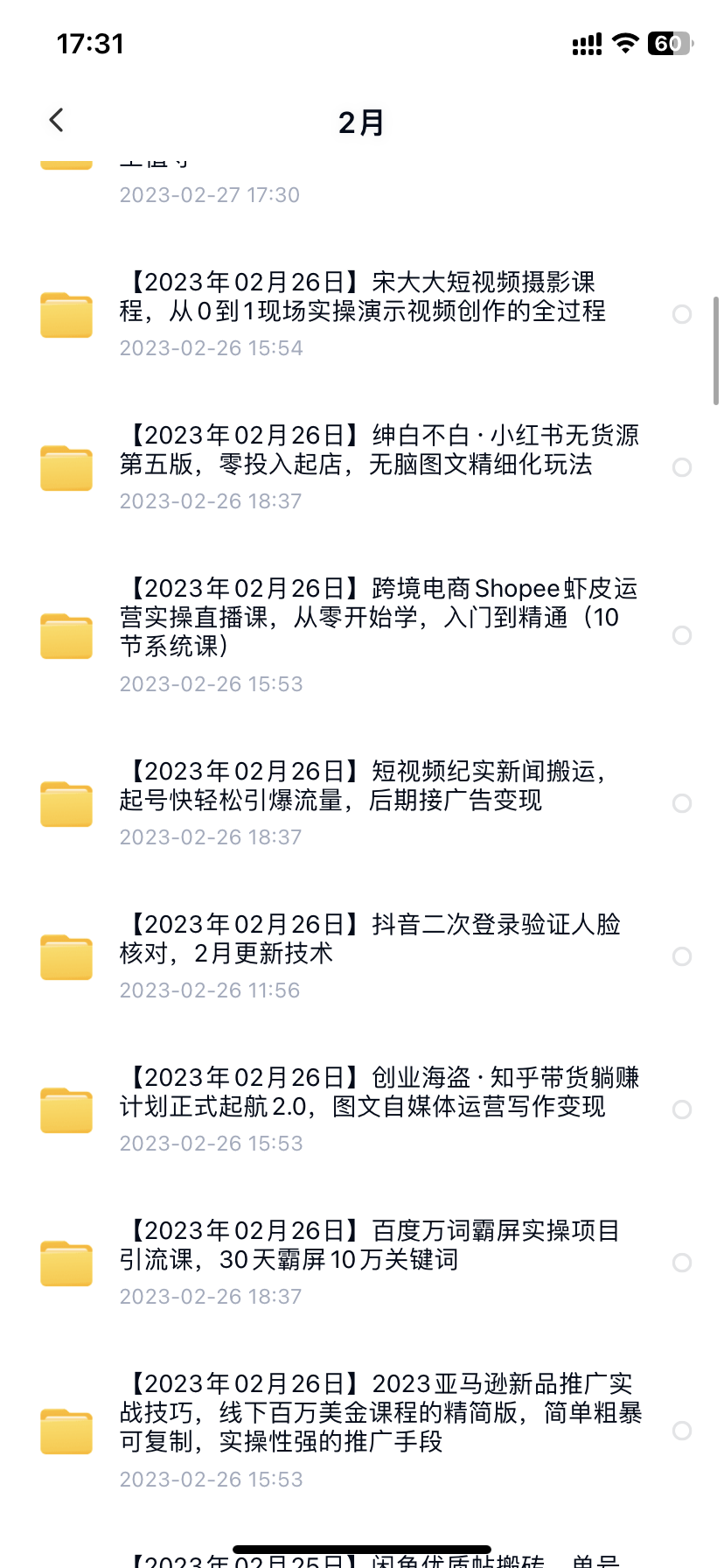Tap the folder icon for 百度万词霸屏实操项目
Image resolution: width=724 pixels, height=1568 pixels.
coord(66,1263)
